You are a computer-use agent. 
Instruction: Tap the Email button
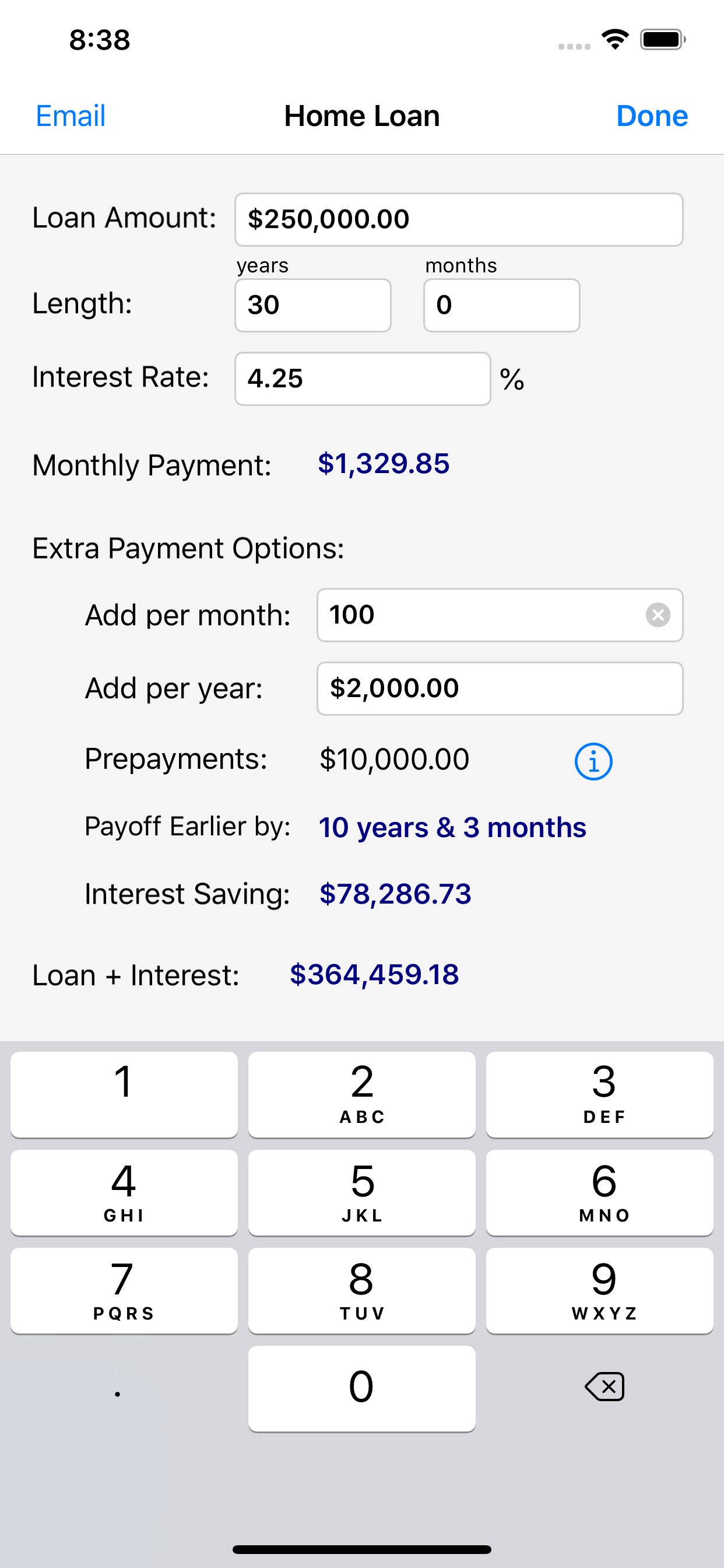(x=70, y=116)
